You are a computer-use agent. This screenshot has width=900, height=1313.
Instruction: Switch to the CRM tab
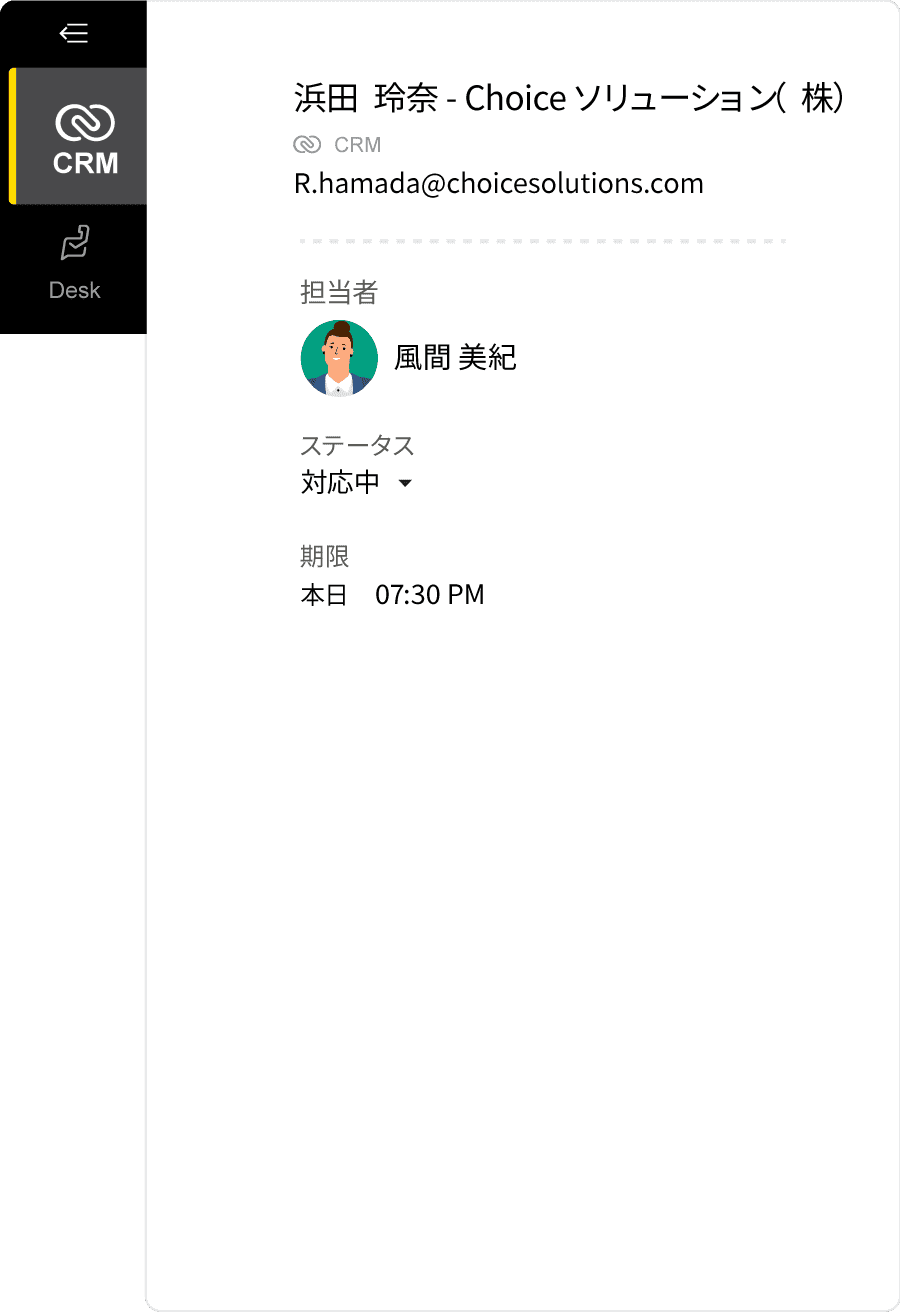83,138
